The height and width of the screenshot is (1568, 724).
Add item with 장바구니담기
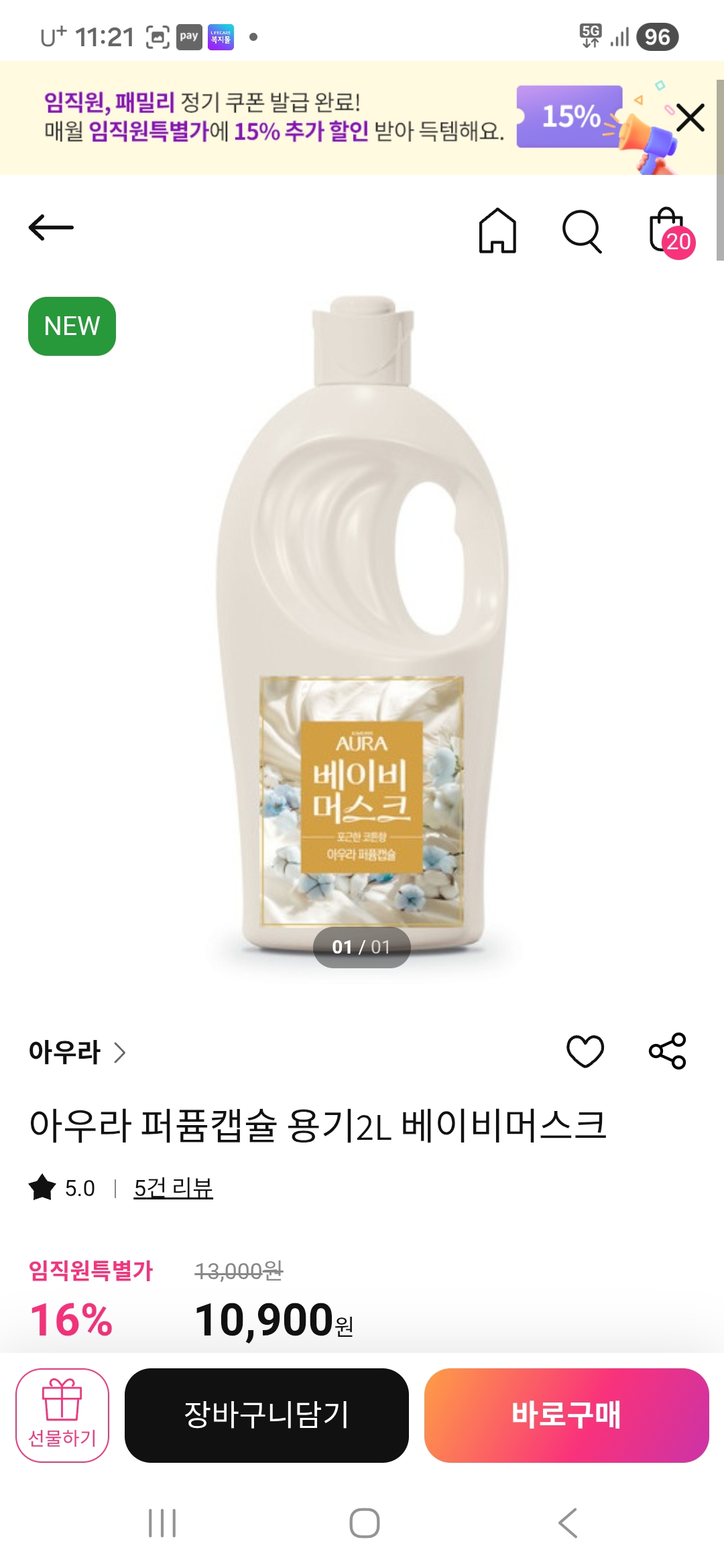(x=266, y=1415)
